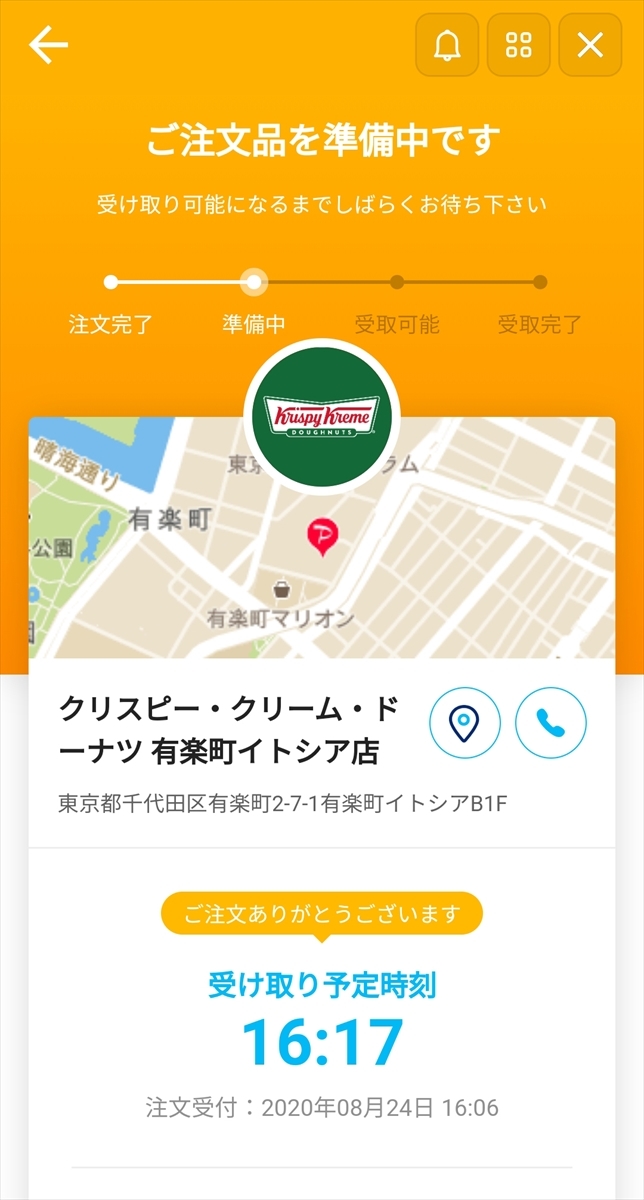The image size is (644, 1200).
Task: Open the map preview of 有楽町
Action: pyautogui.click(x=321, y=538)
